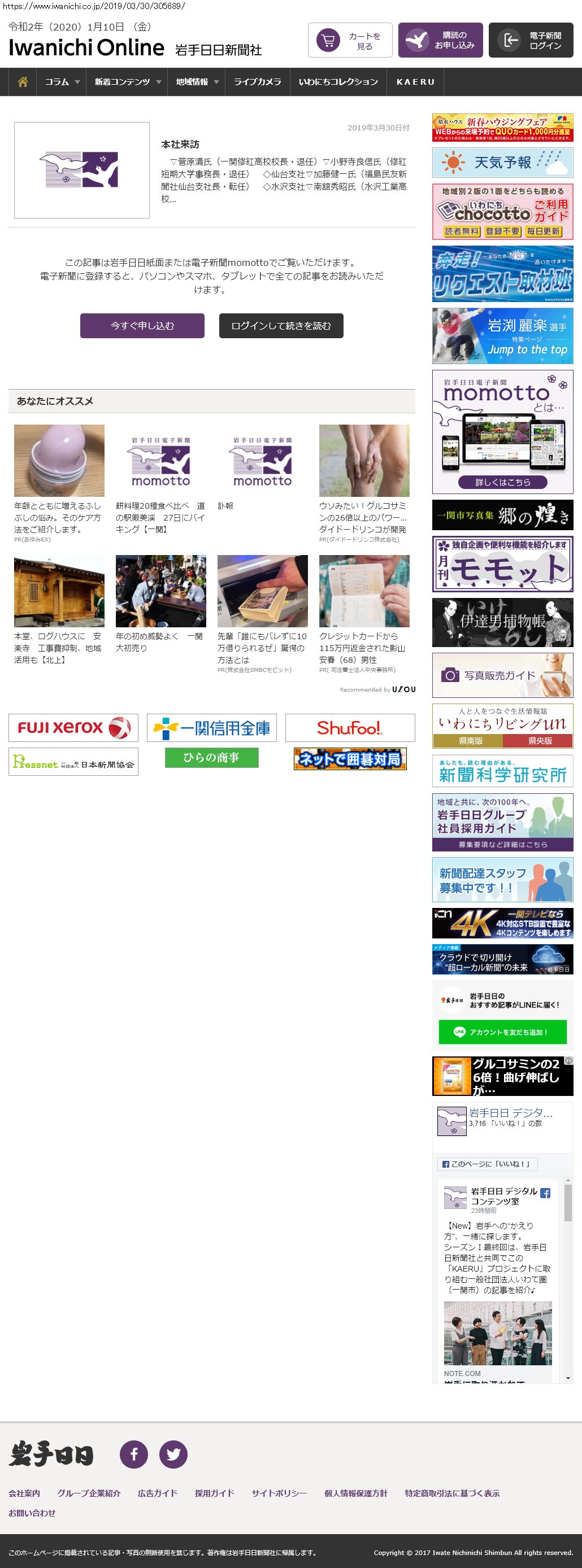The width and height of the screenshot is (582, 1568).
Task: Expand the 新着コンテンツ menu
Action: 127,81
